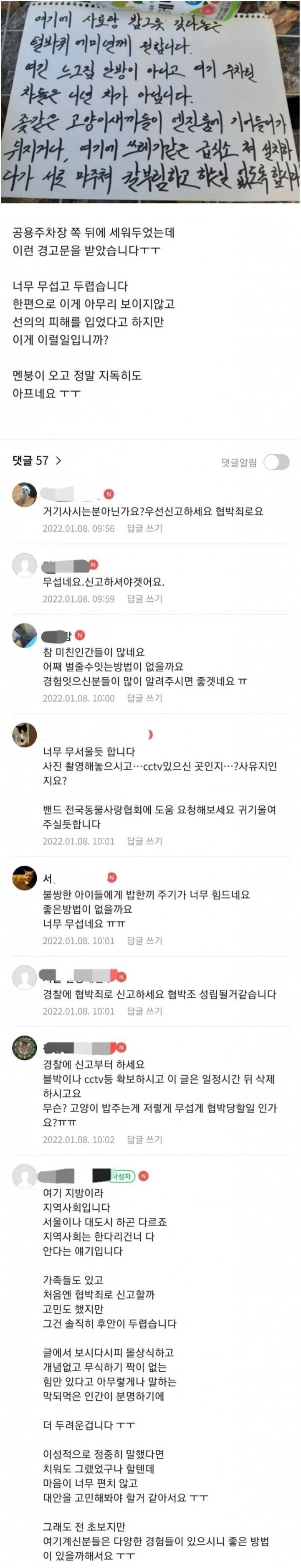Tap 답글 쓰기 under the 10:00 comment

pyautogui.click(x=145, y=698)
